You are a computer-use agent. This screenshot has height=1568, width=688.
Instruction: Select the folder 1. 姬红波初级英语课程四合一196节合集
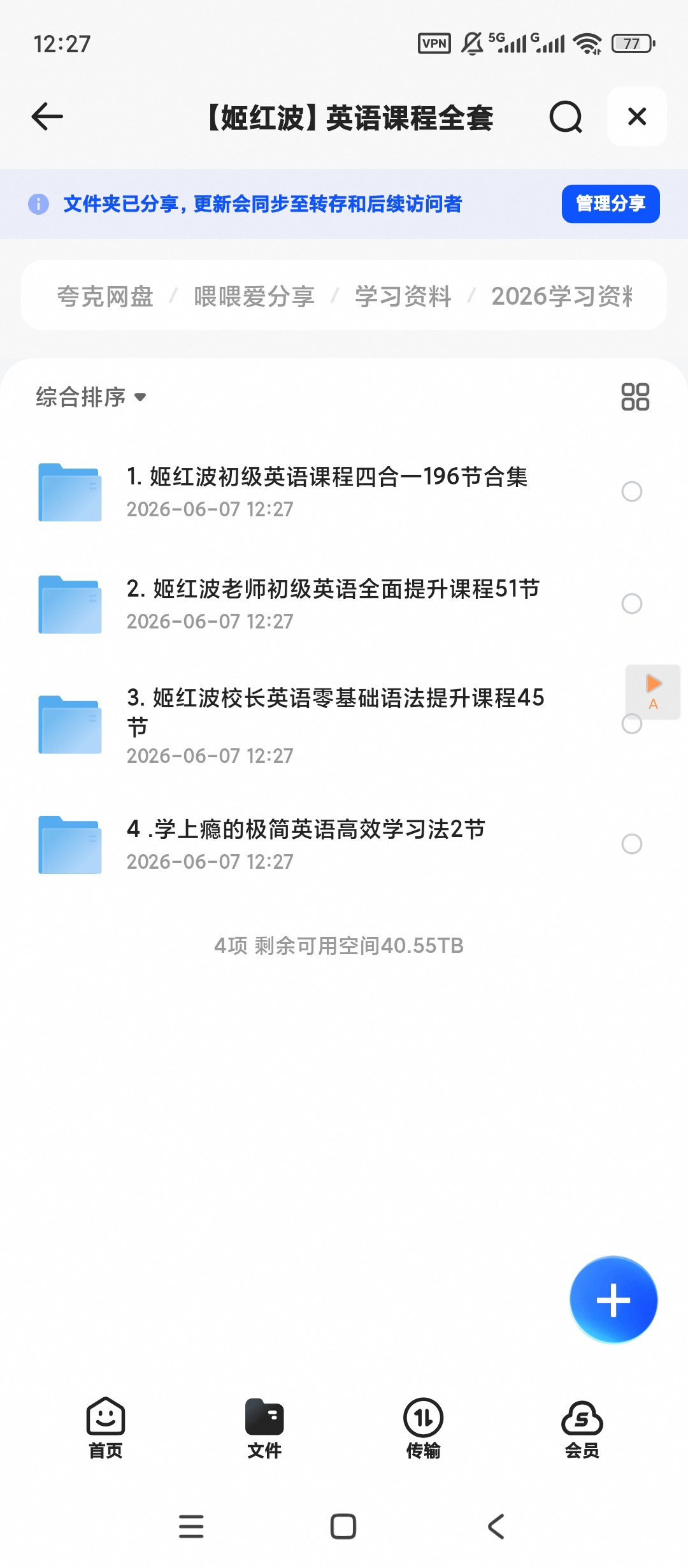click(x=632, y=491)
